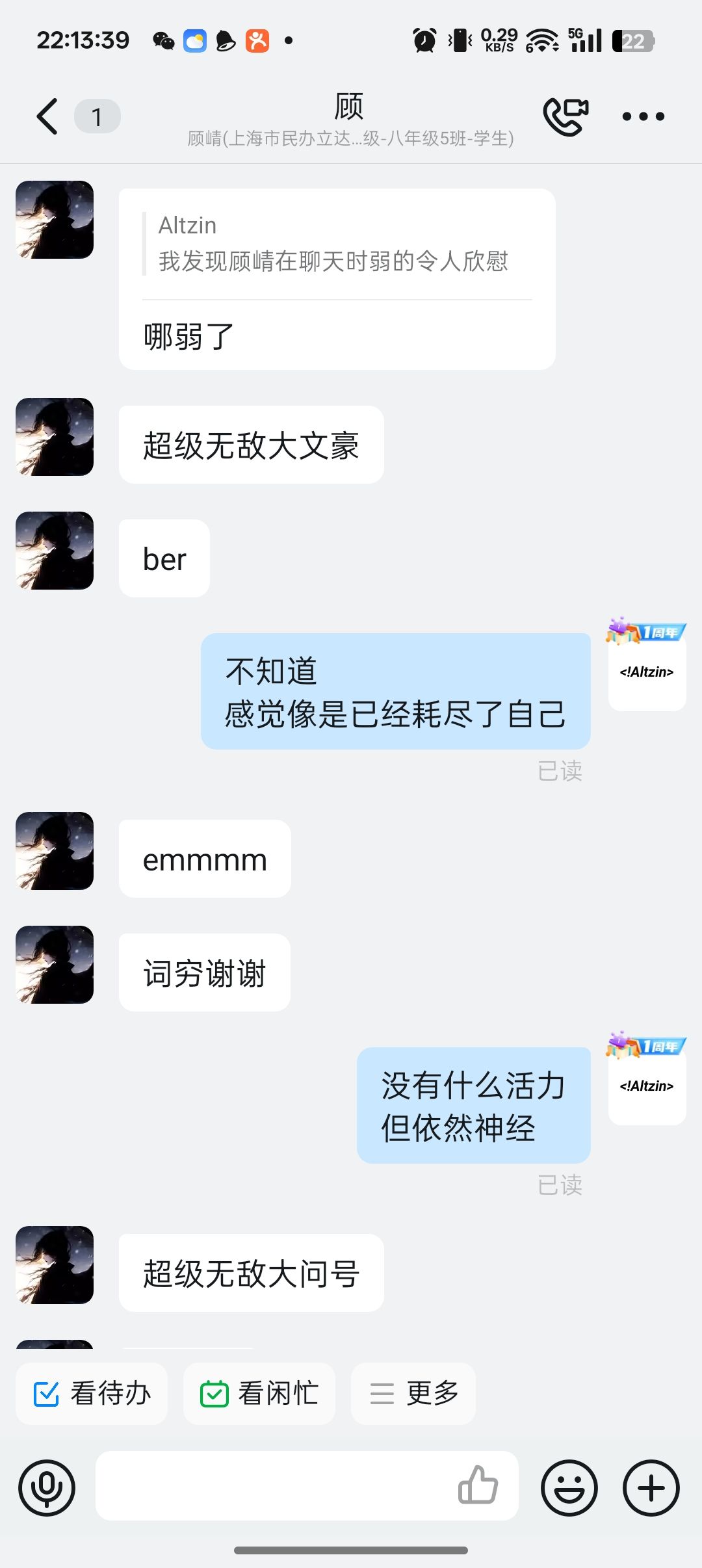
Task: Start a voice or video call
Action: coord(565,116)
